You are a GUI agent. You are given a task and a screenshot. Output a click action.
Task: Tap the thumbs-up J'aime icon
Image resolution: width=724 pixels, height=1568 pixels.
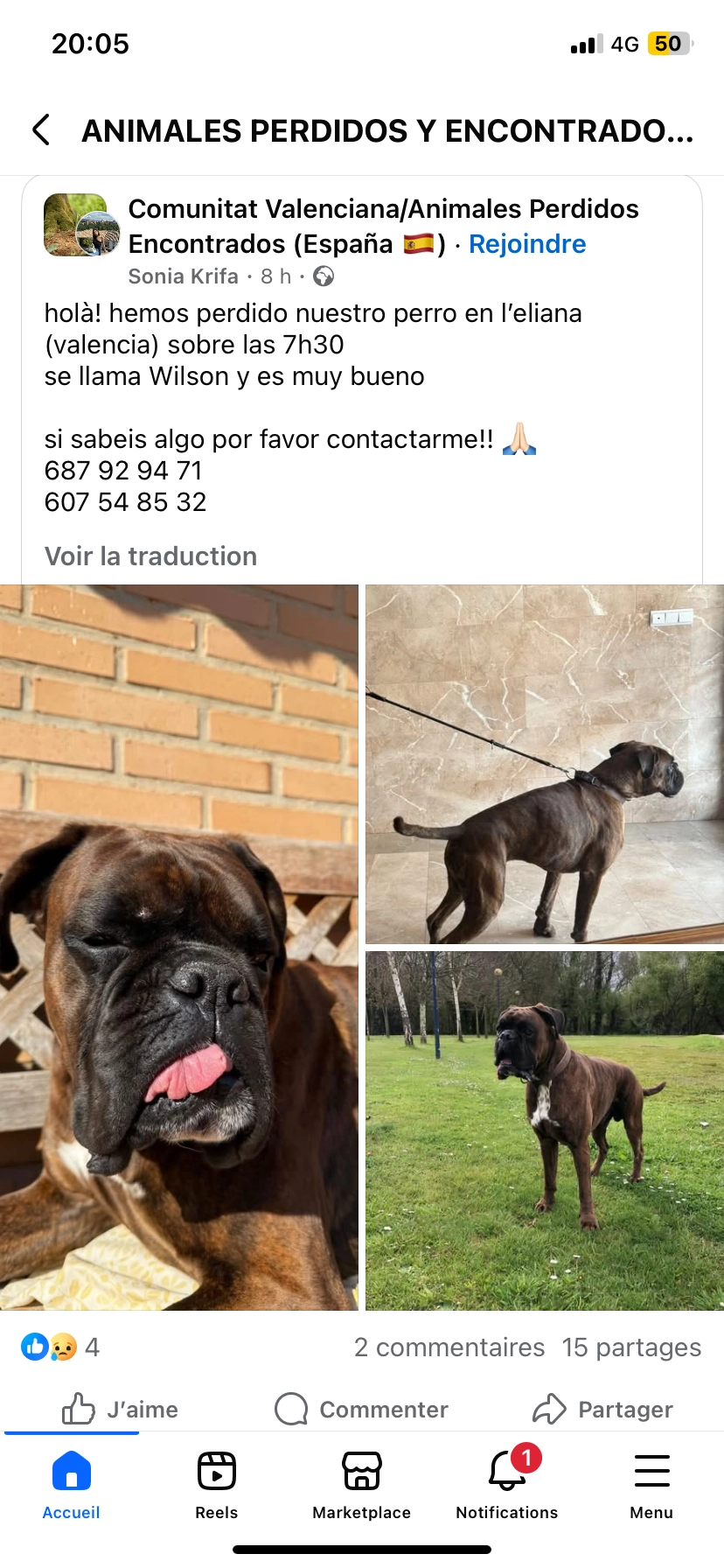click(x=79, y=1409)
